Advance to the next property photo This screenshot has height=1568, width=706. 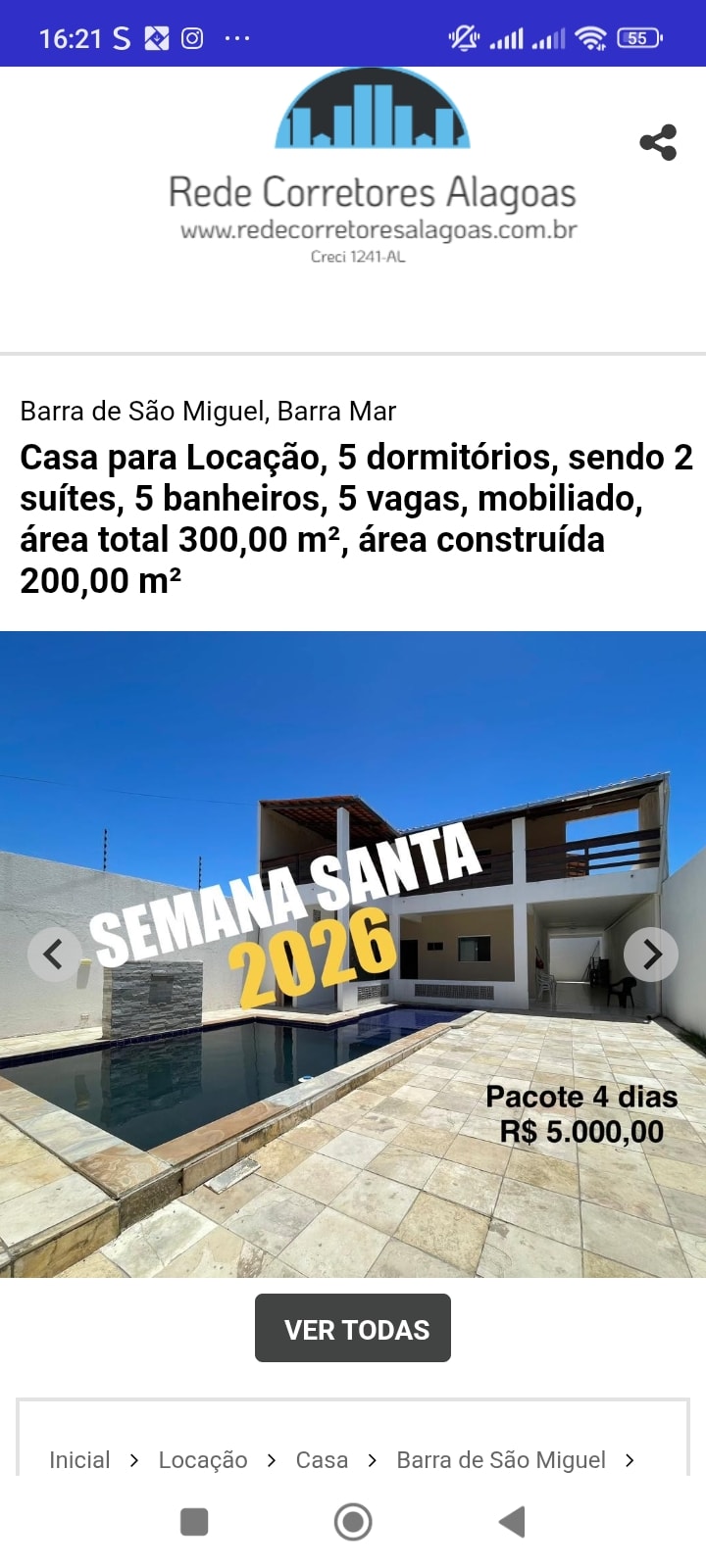point(651,954)
